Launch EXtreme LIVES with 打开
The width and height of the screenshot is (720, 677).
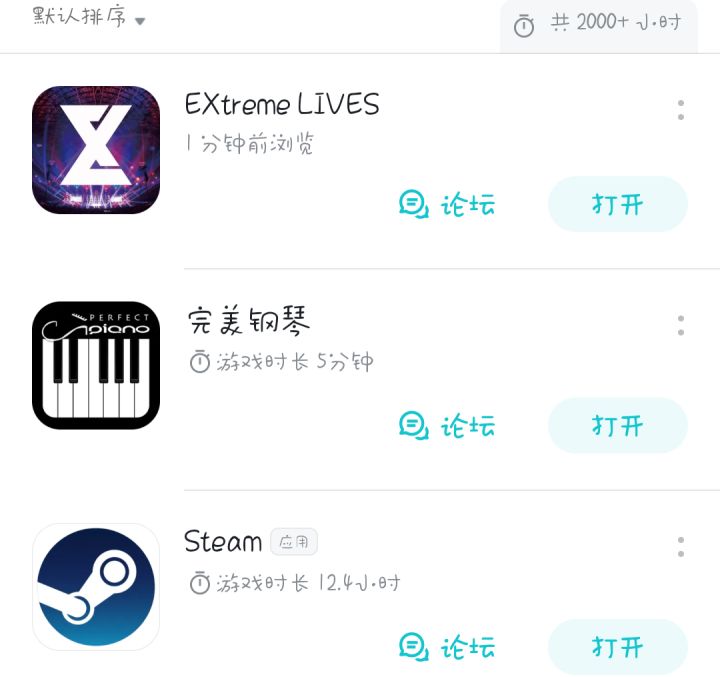pos(617,205)
